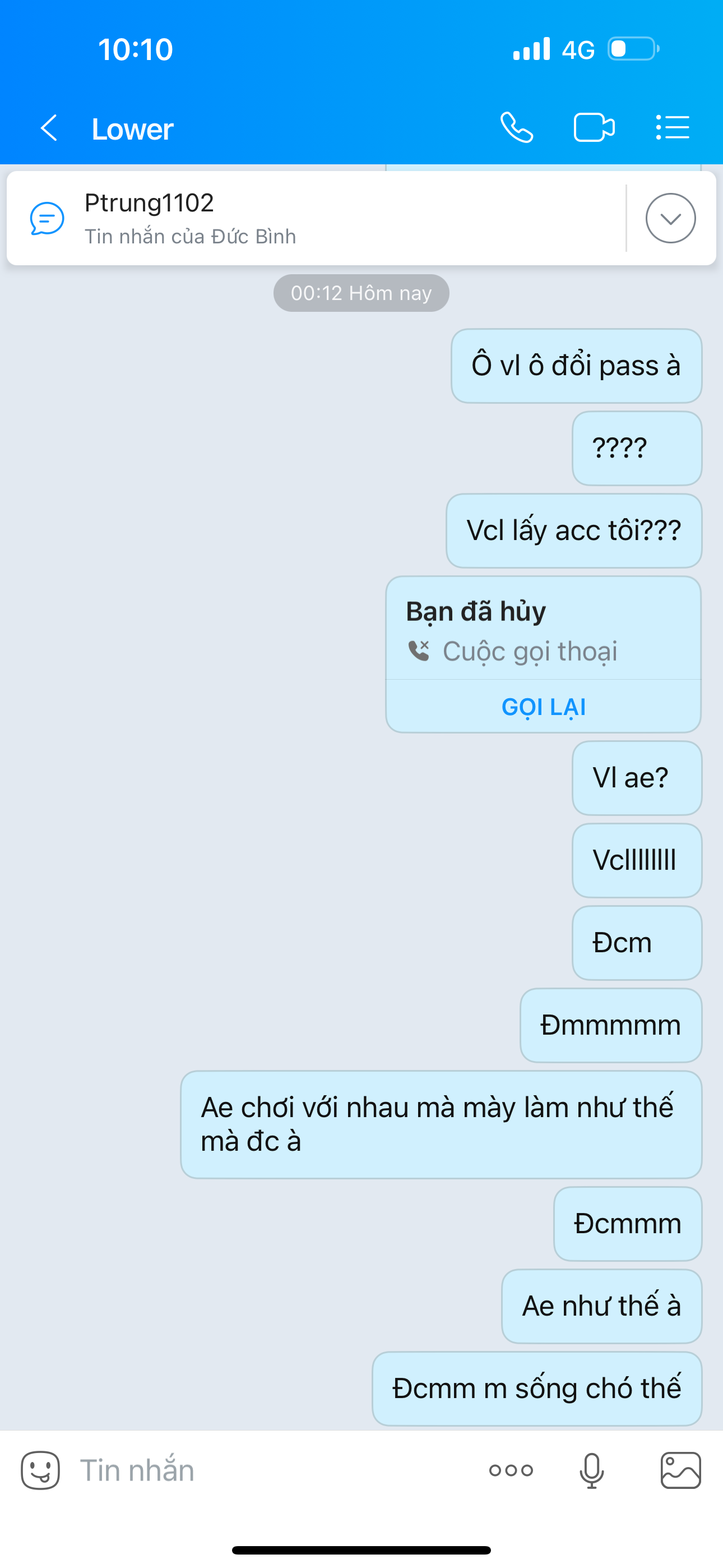Screen dimensions: 723x1568
Task: Open the sticker emoji picker
Action: click(41, 1470)
